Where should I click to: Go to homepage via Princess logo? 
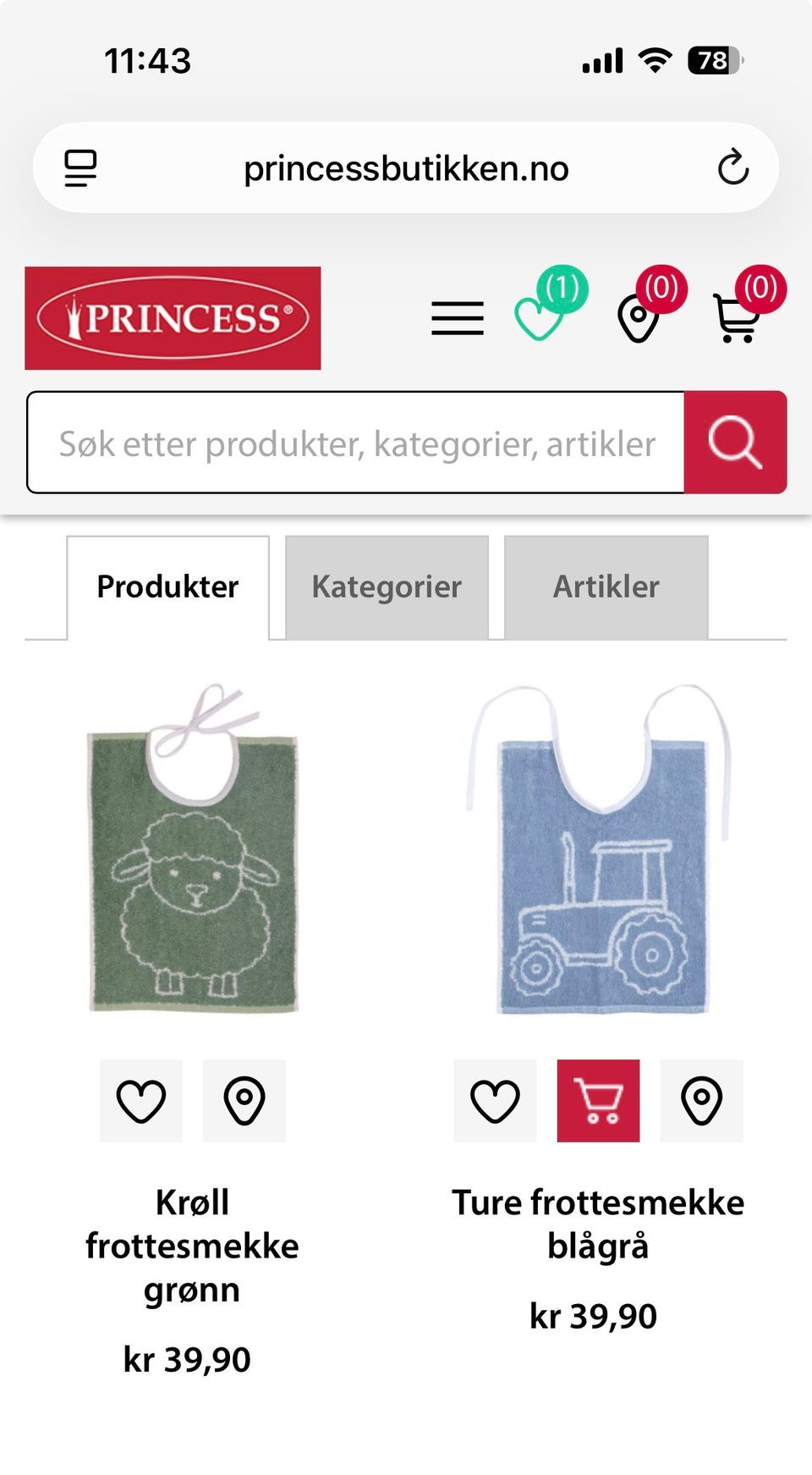point(173,317)
